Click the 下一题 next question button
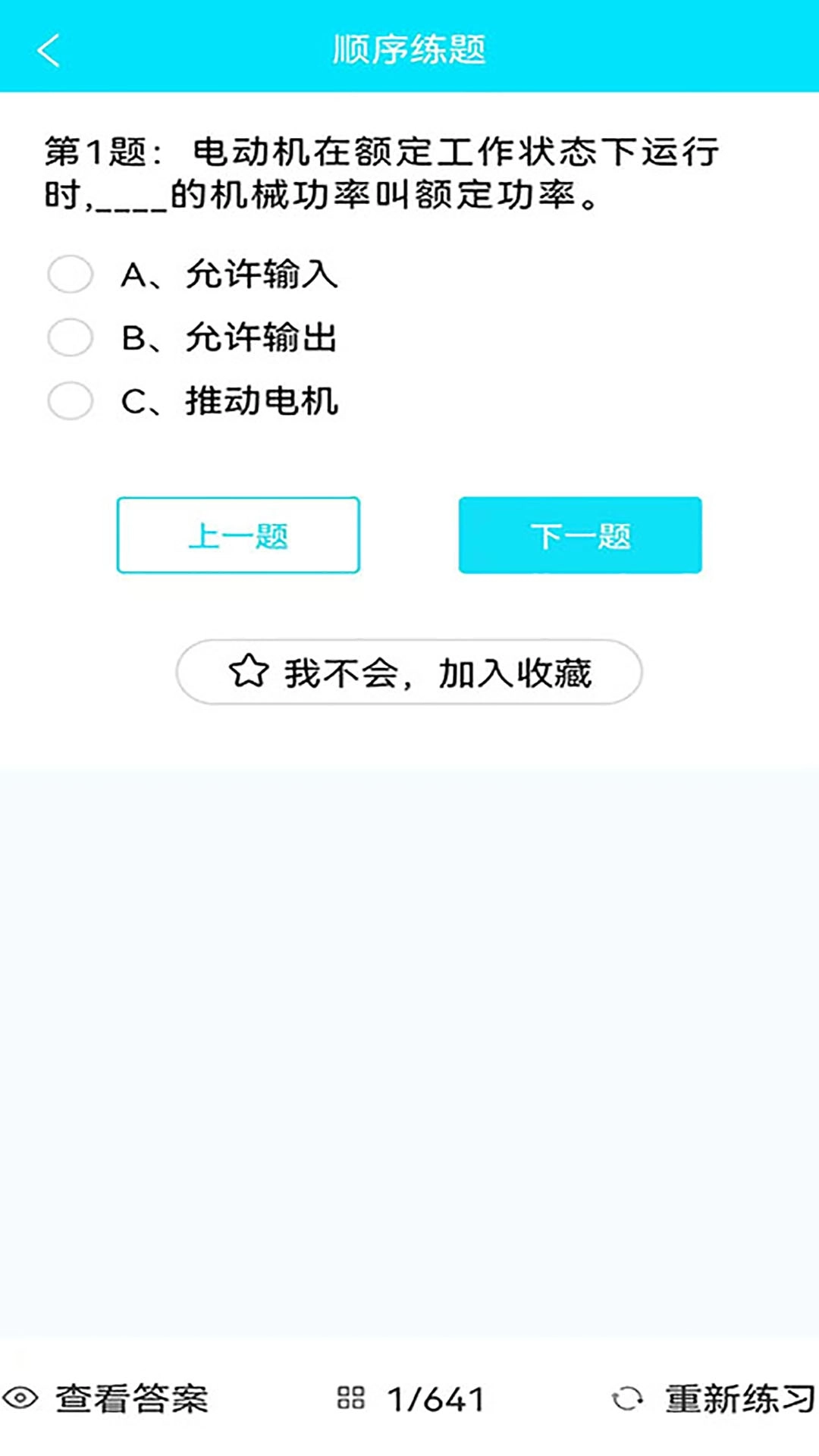Screen dimensions: 819x1456 [x=581, y=536]
